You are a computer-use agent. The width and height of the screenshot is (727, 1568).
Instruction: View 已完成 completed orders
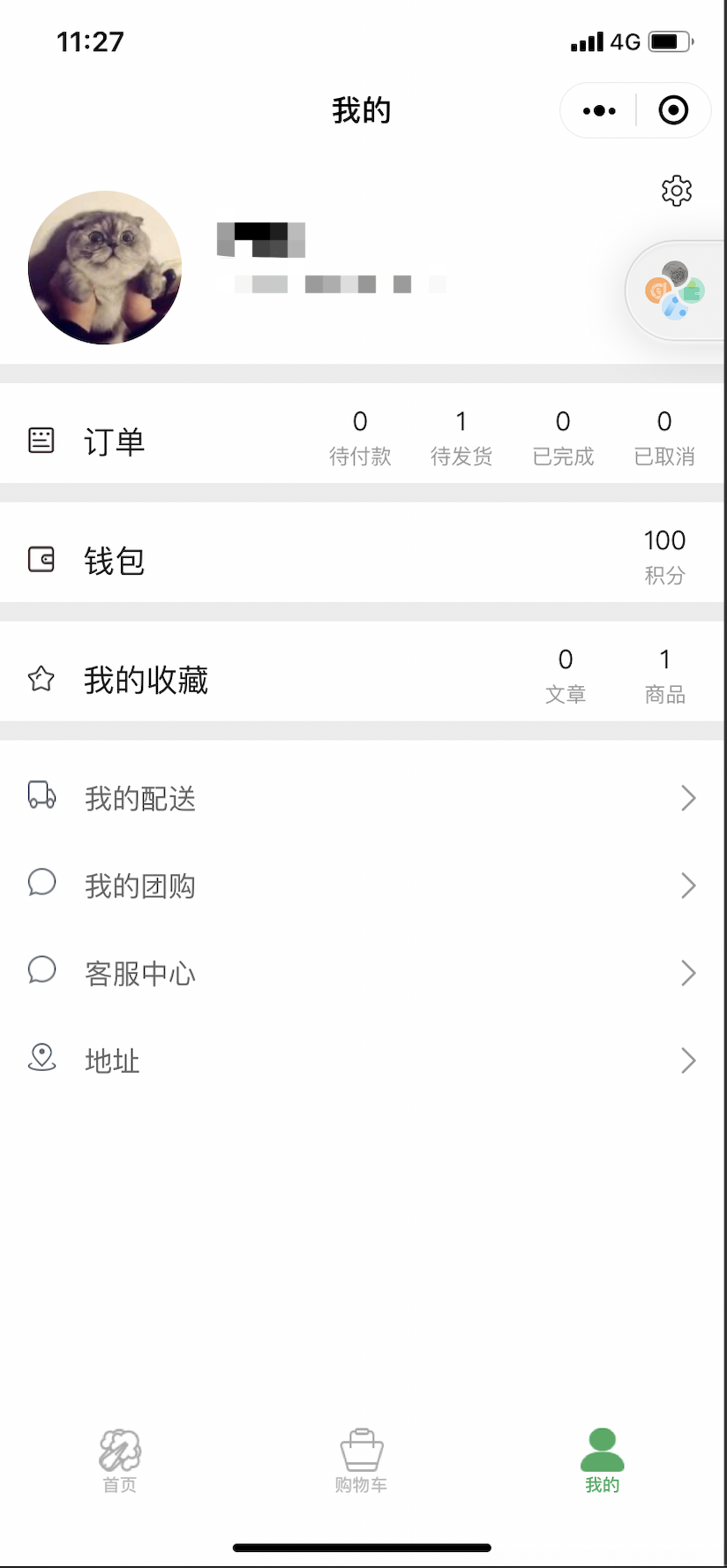click(x=563, y=438)
